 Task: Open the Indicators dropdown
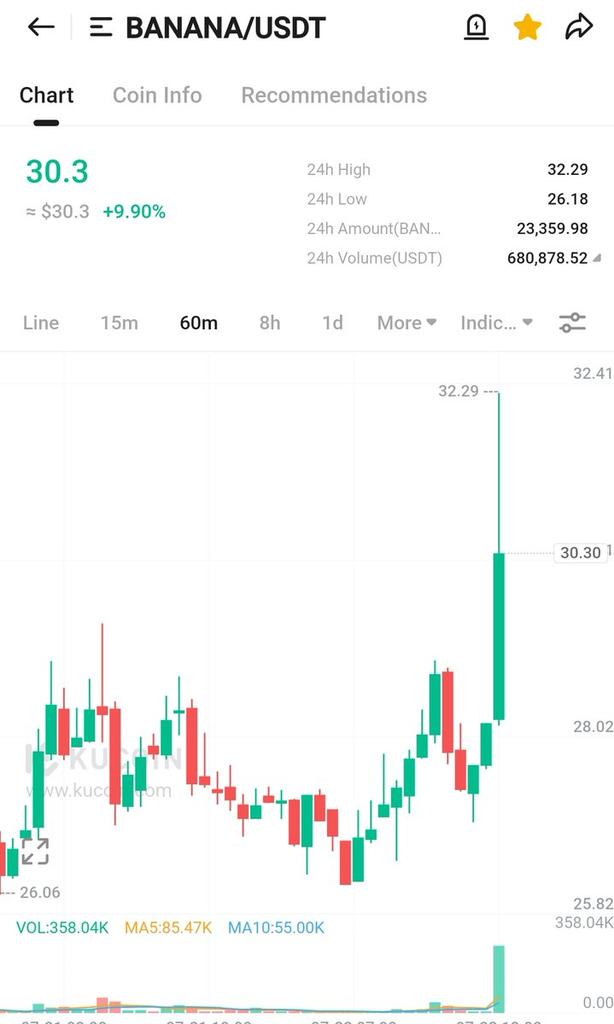click(x=496, y=323)
